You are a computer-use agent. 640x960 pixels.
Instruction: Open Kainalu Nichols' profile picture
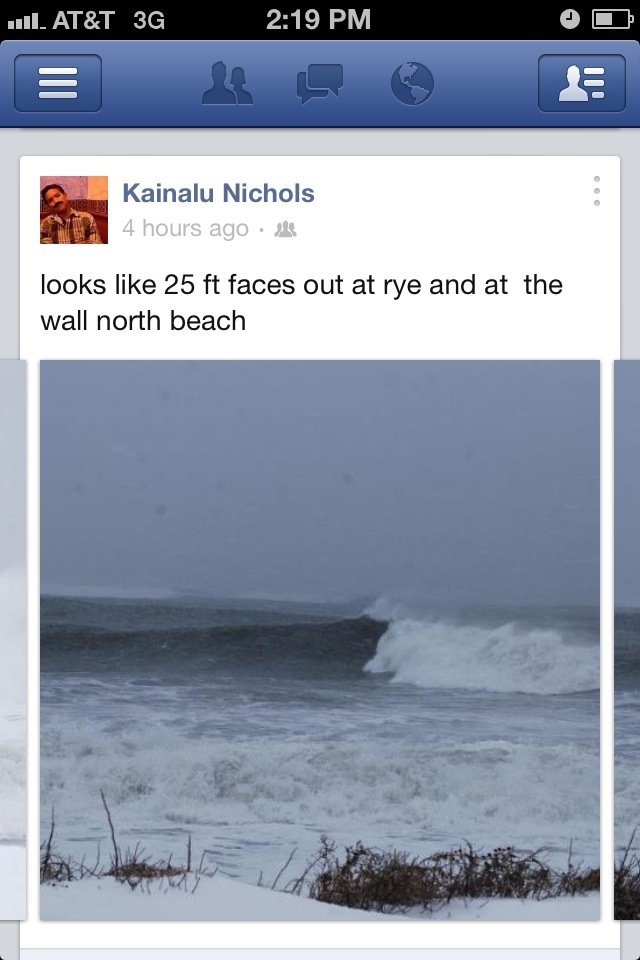[74, 210]
